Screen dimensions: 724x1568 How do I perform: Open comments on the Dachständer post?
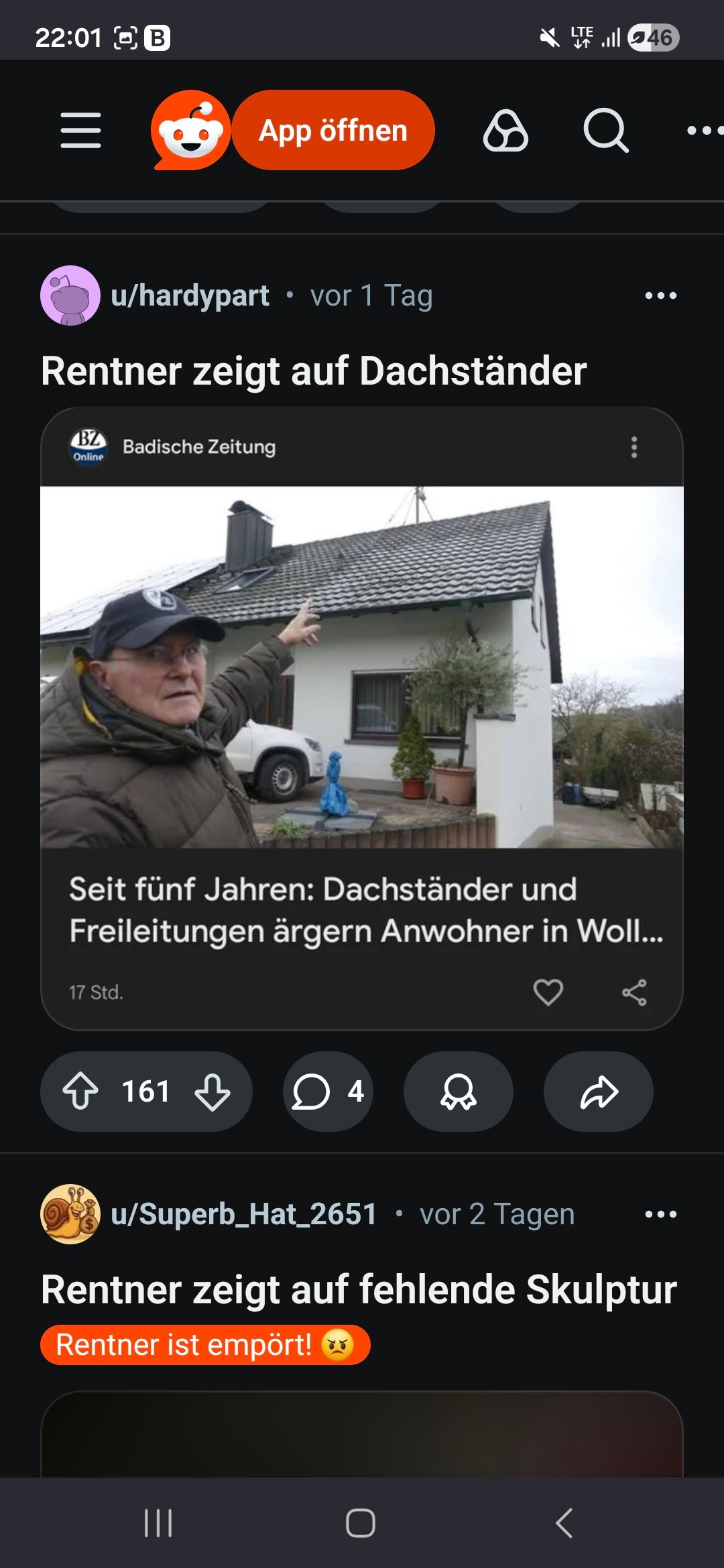click(328, 1091)
